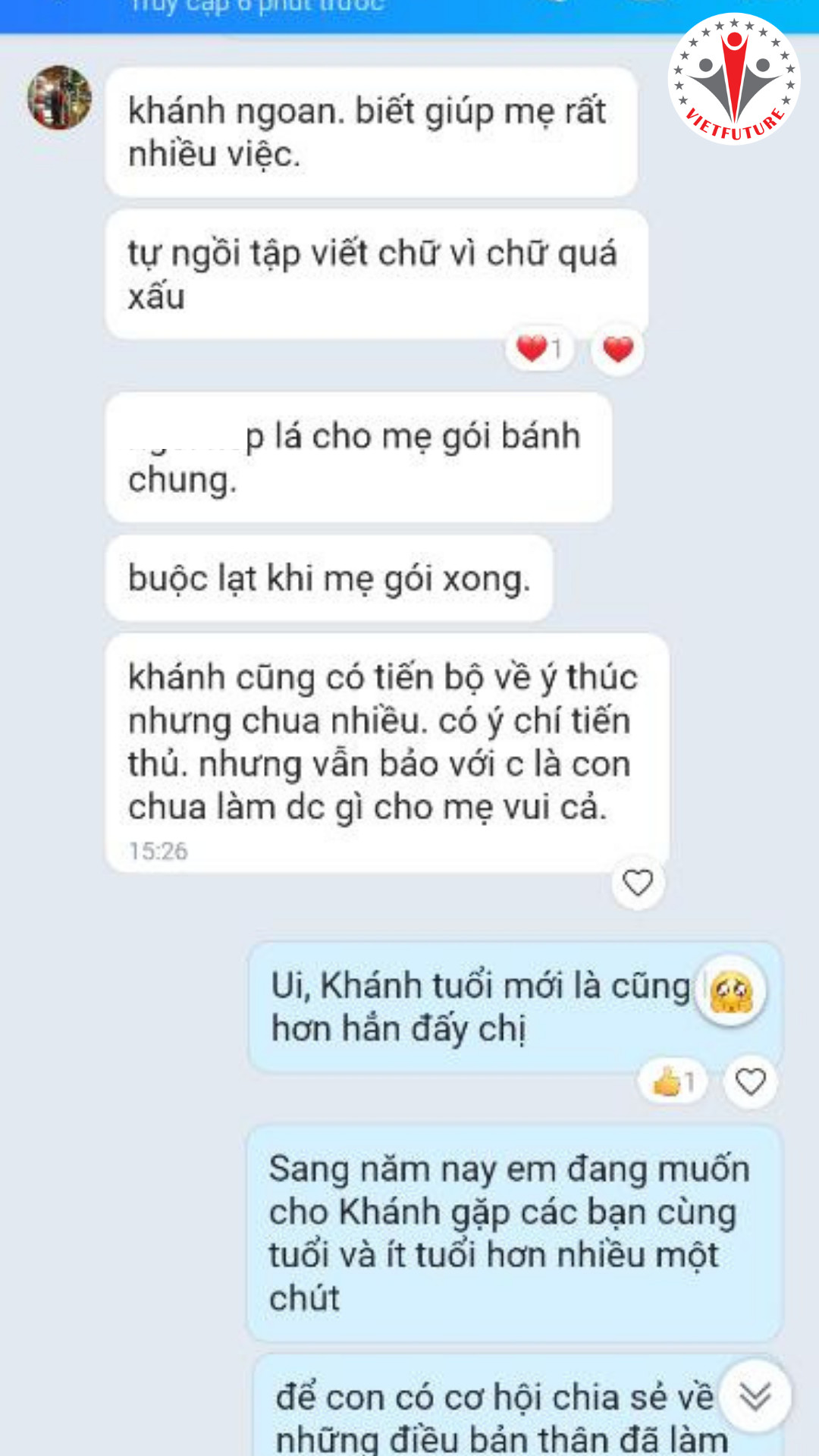Tap the red heart button on the 'chữ quá xấu' message

(618, 350)
